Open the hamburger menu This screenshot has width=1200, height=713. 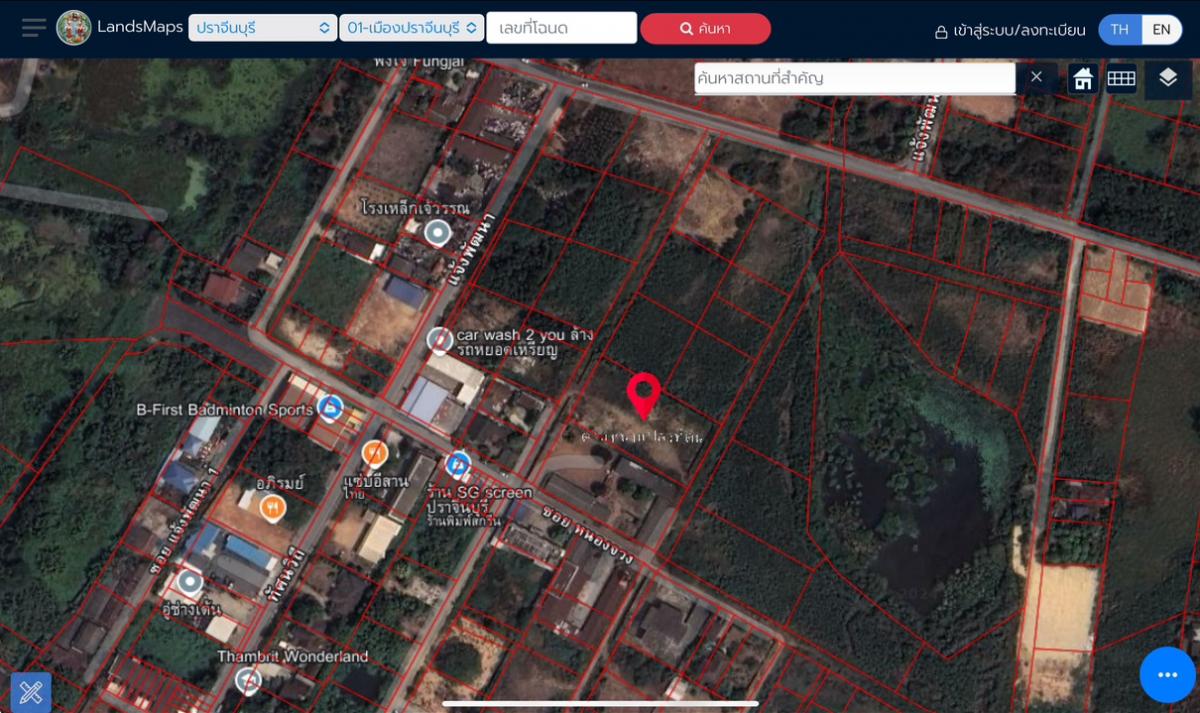(34, 28)
